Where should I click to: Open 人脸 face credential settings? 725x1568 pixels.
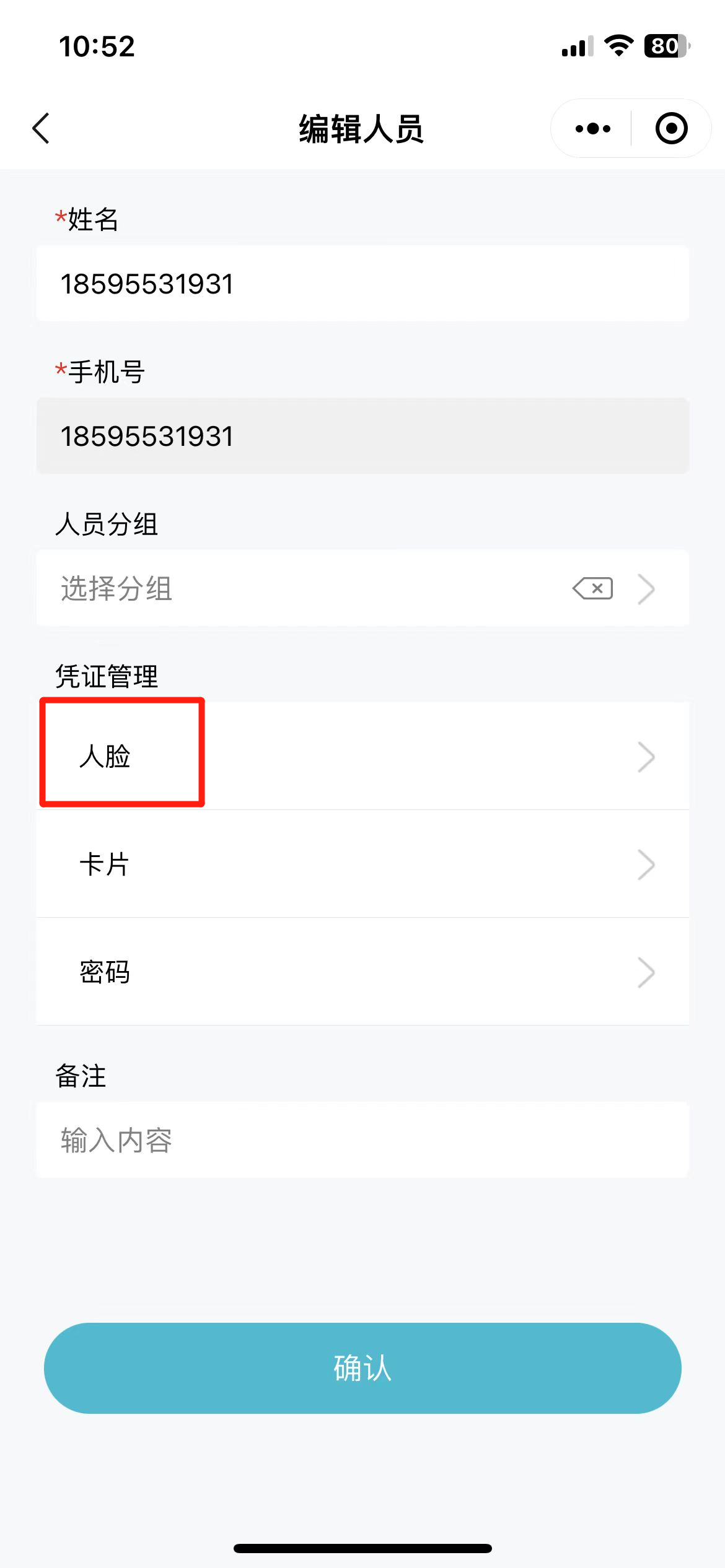362,756
